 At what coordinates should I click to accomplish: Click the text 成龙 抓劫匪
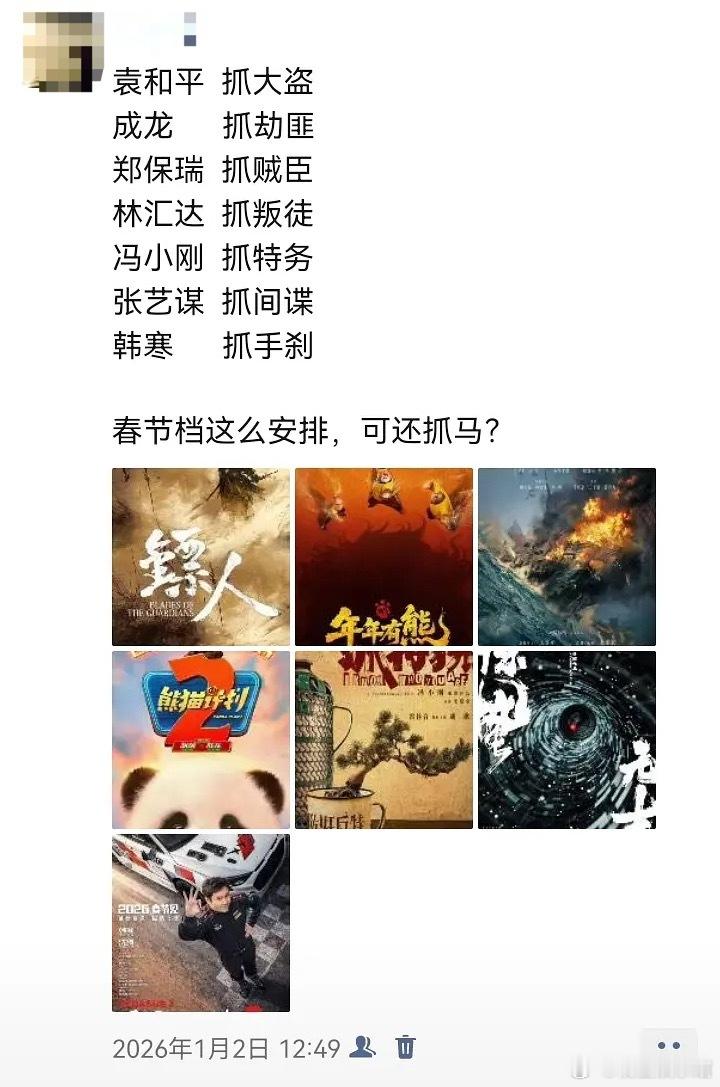click(x=211, y=127)
